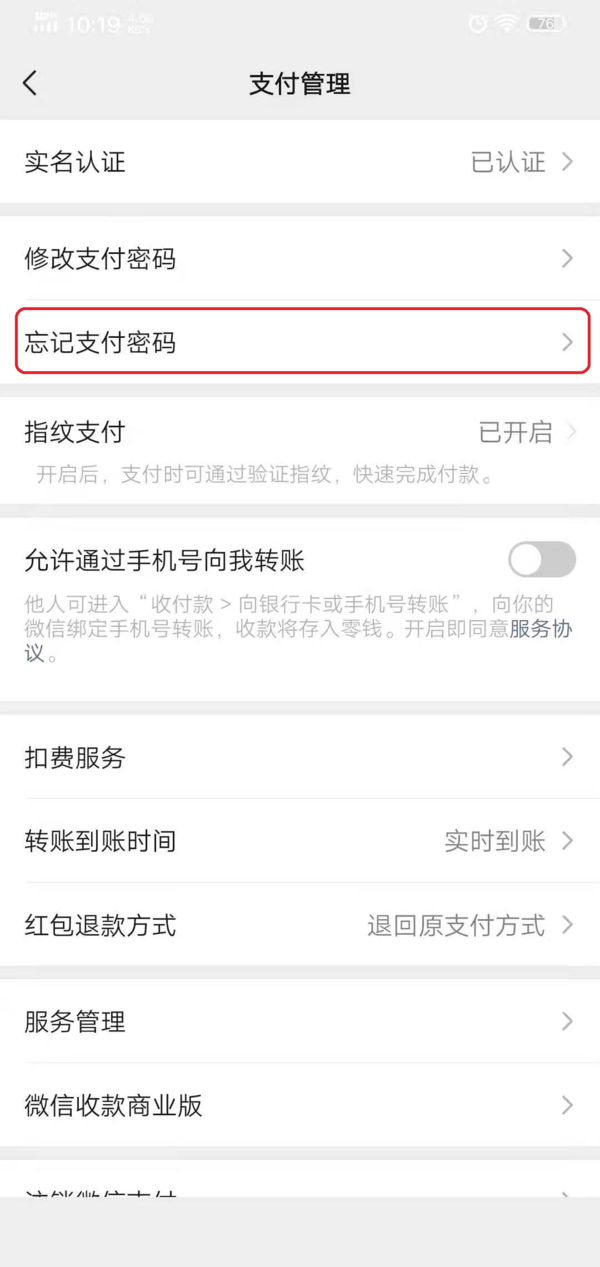Toggle 允许通过手机号向我转账 switch

tap(542, 560)
